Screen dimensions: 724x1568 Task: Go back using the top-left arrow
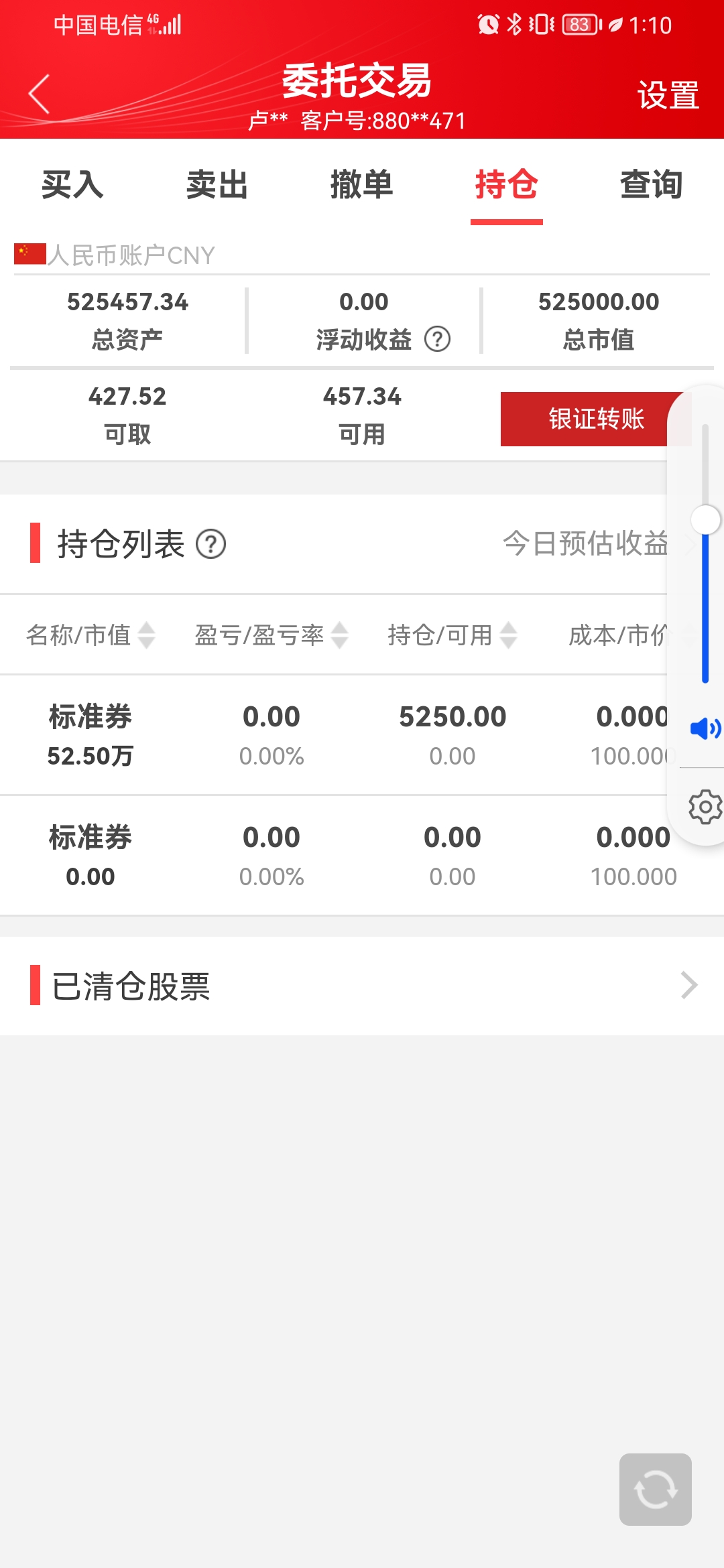click(x=39, y=94)
